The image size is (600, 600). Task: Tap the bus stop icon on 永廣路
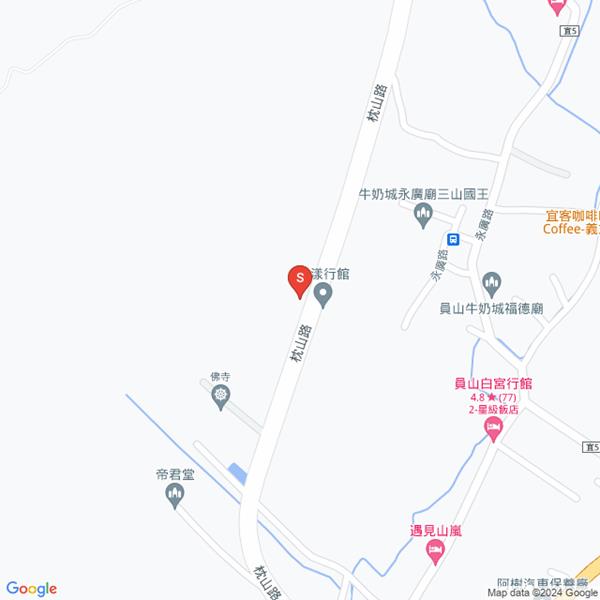453,240
